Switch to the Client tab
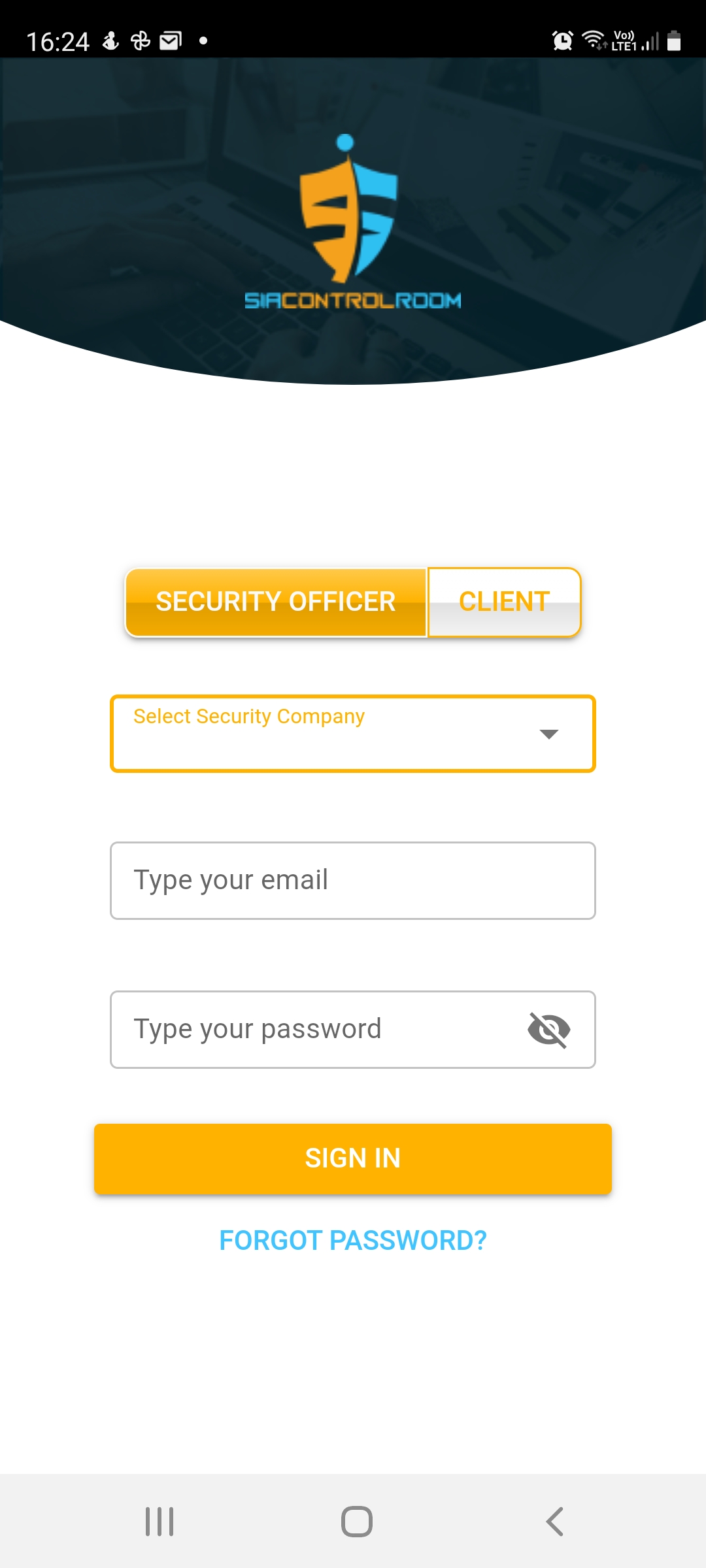 click(x=504, y=602)
